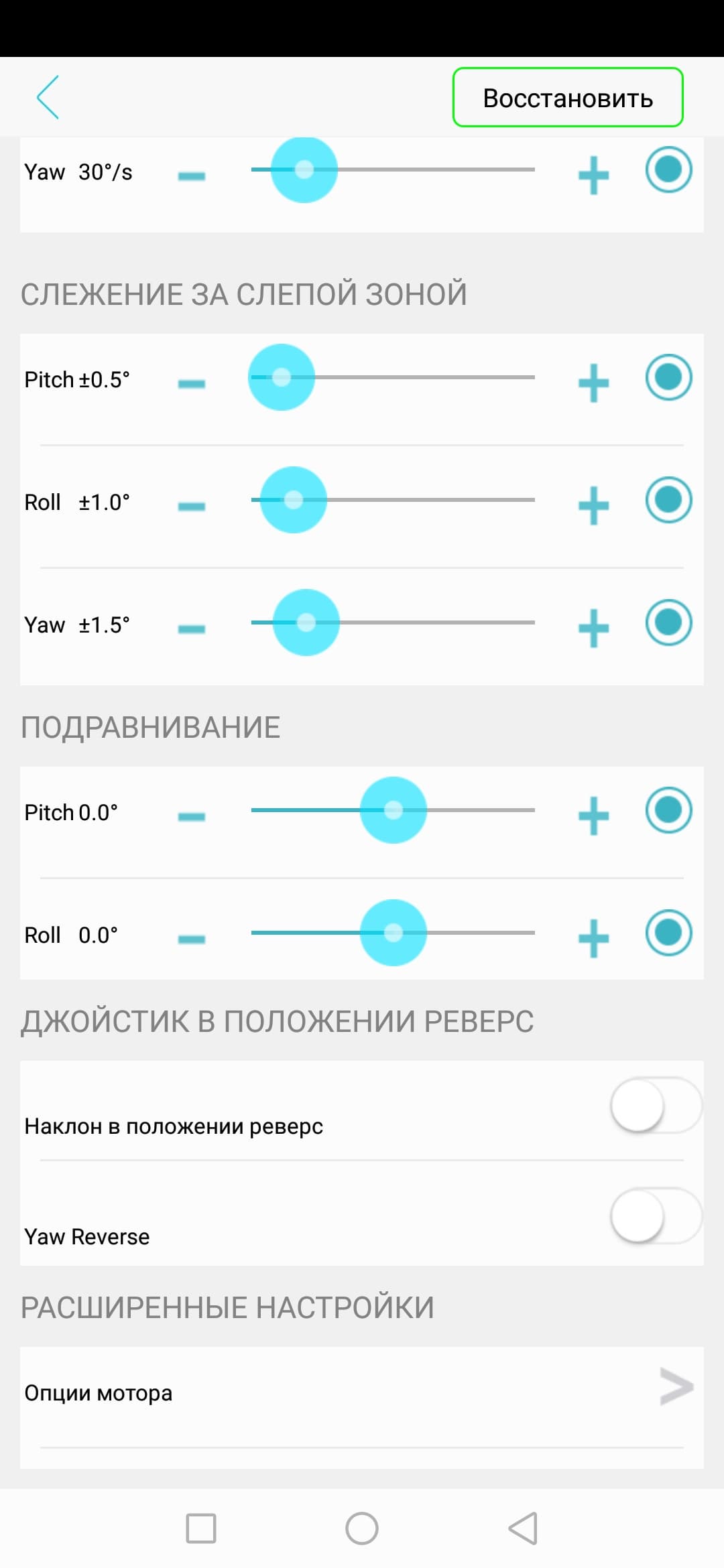Tap the Восстановить button

click(x=568, y=98)
